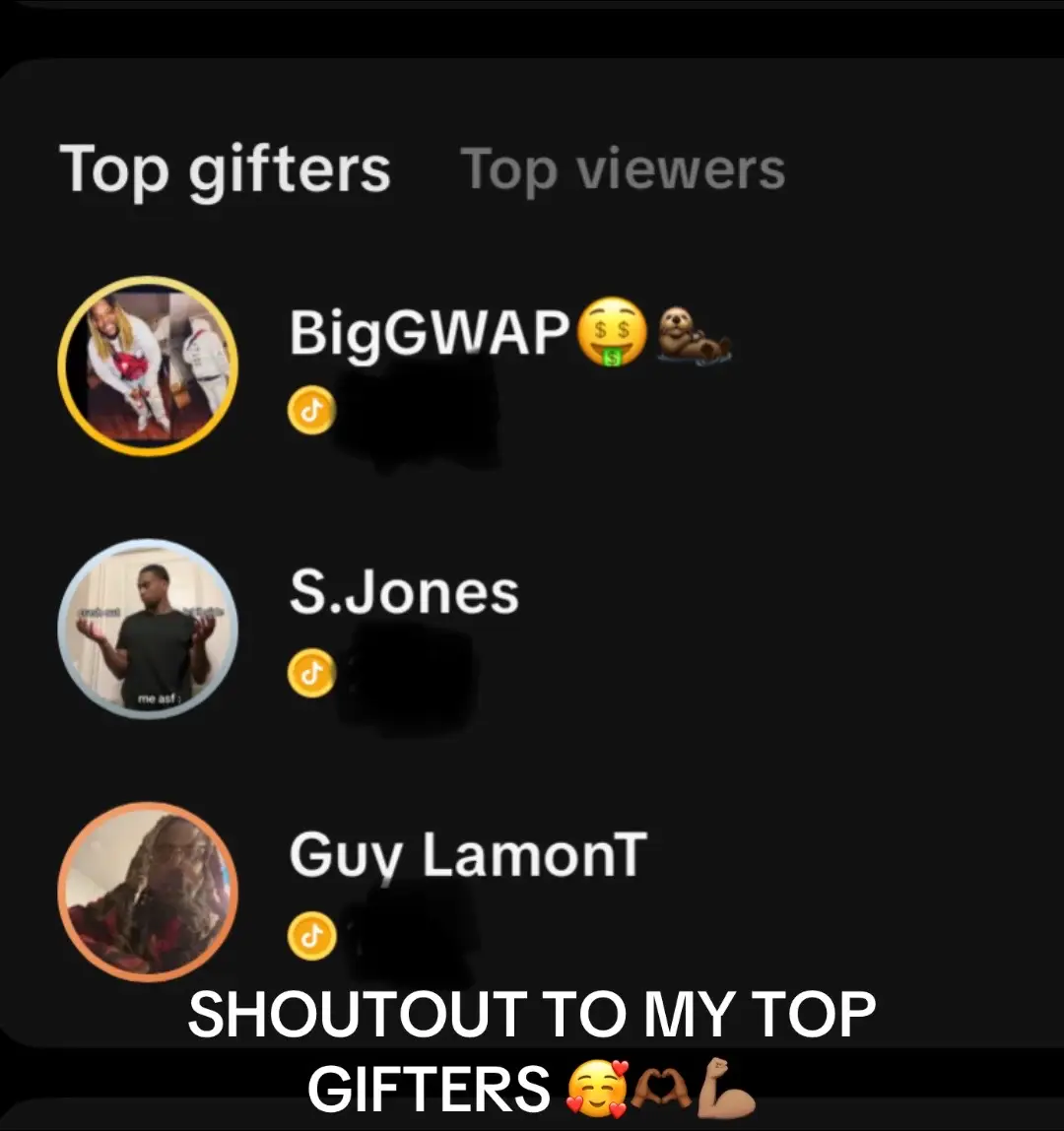The image size is (1064, 1131).
Task: Tap BigGWAP's gold-ringed profile picture
Action: point(148,366)
